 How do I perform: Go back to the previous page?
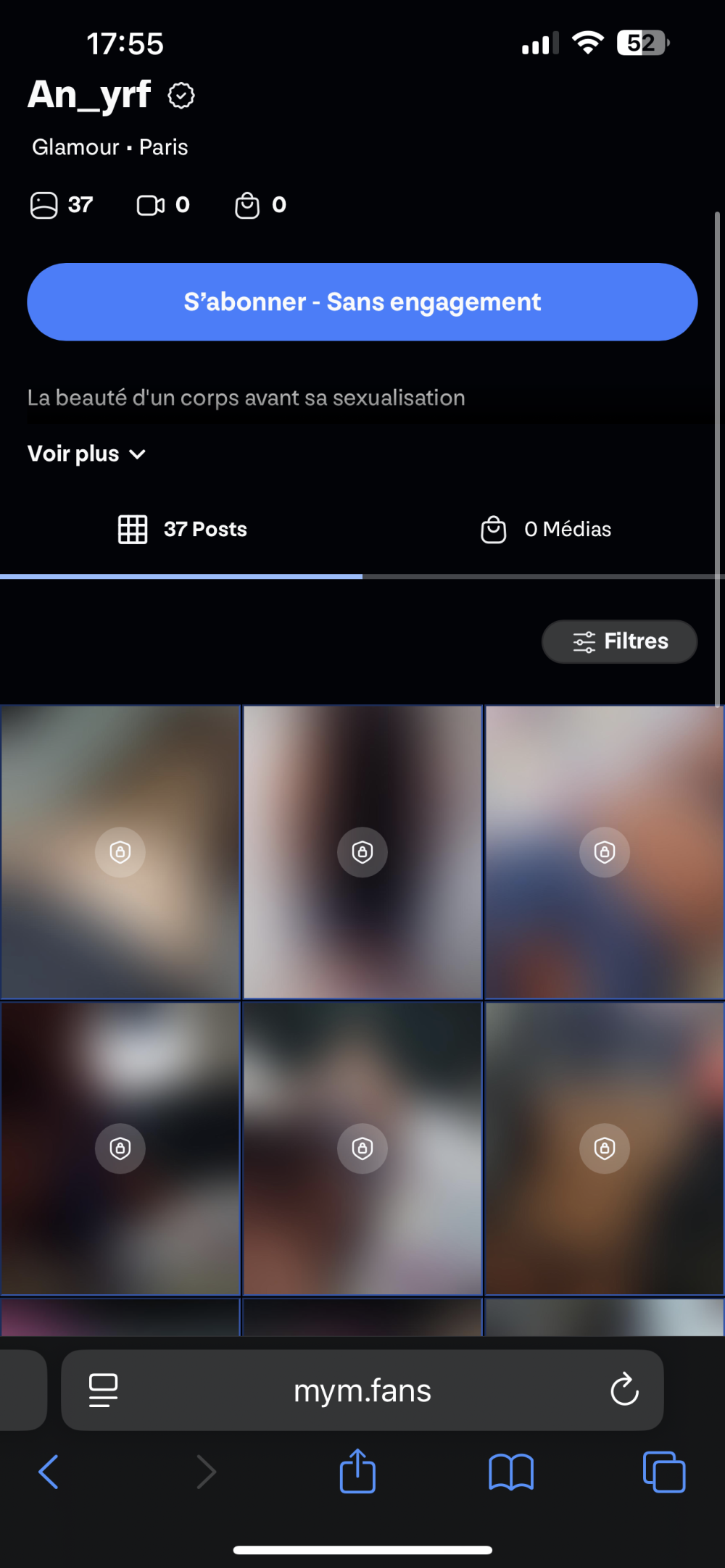click(x=49, y=1472)
